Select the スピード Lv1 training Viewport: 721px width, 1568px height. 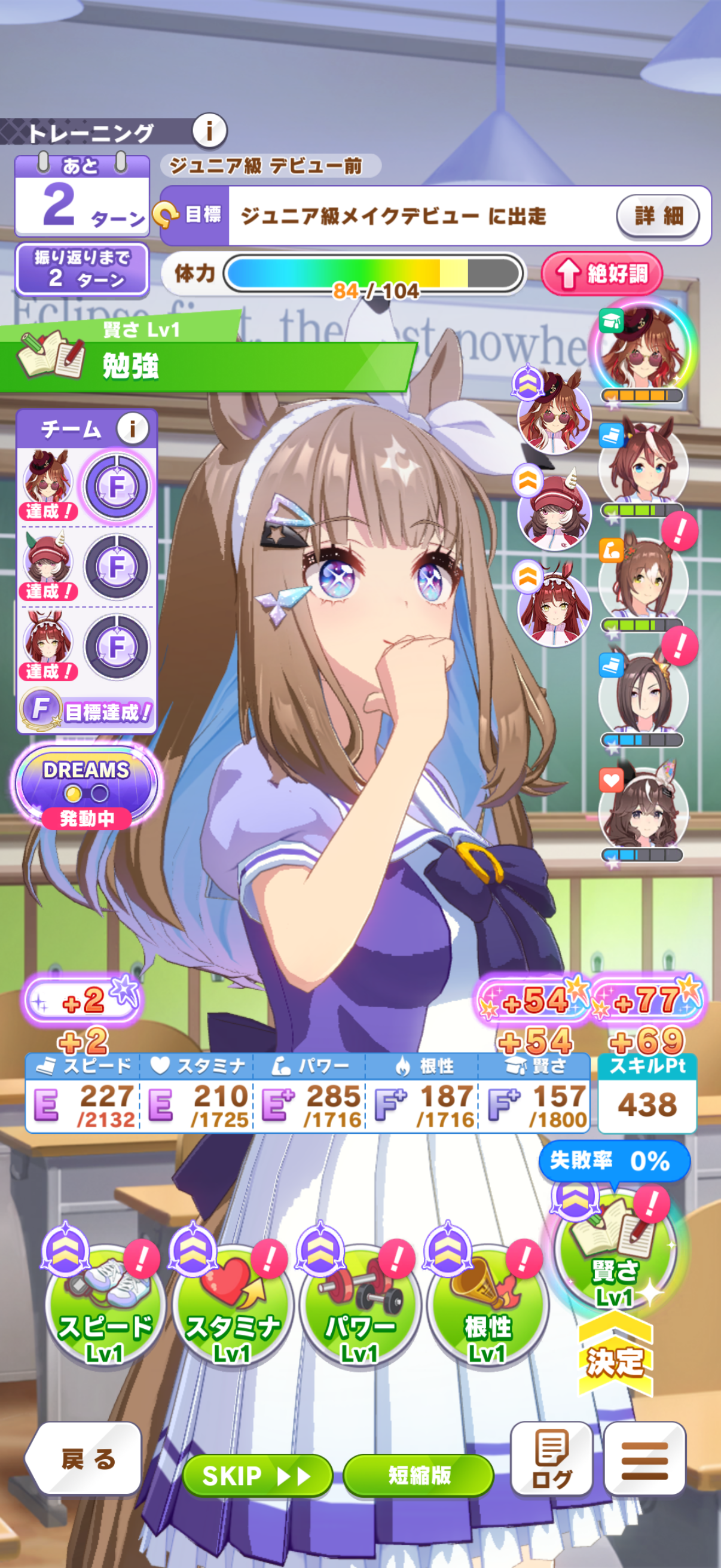click(x=105, y=1307)
